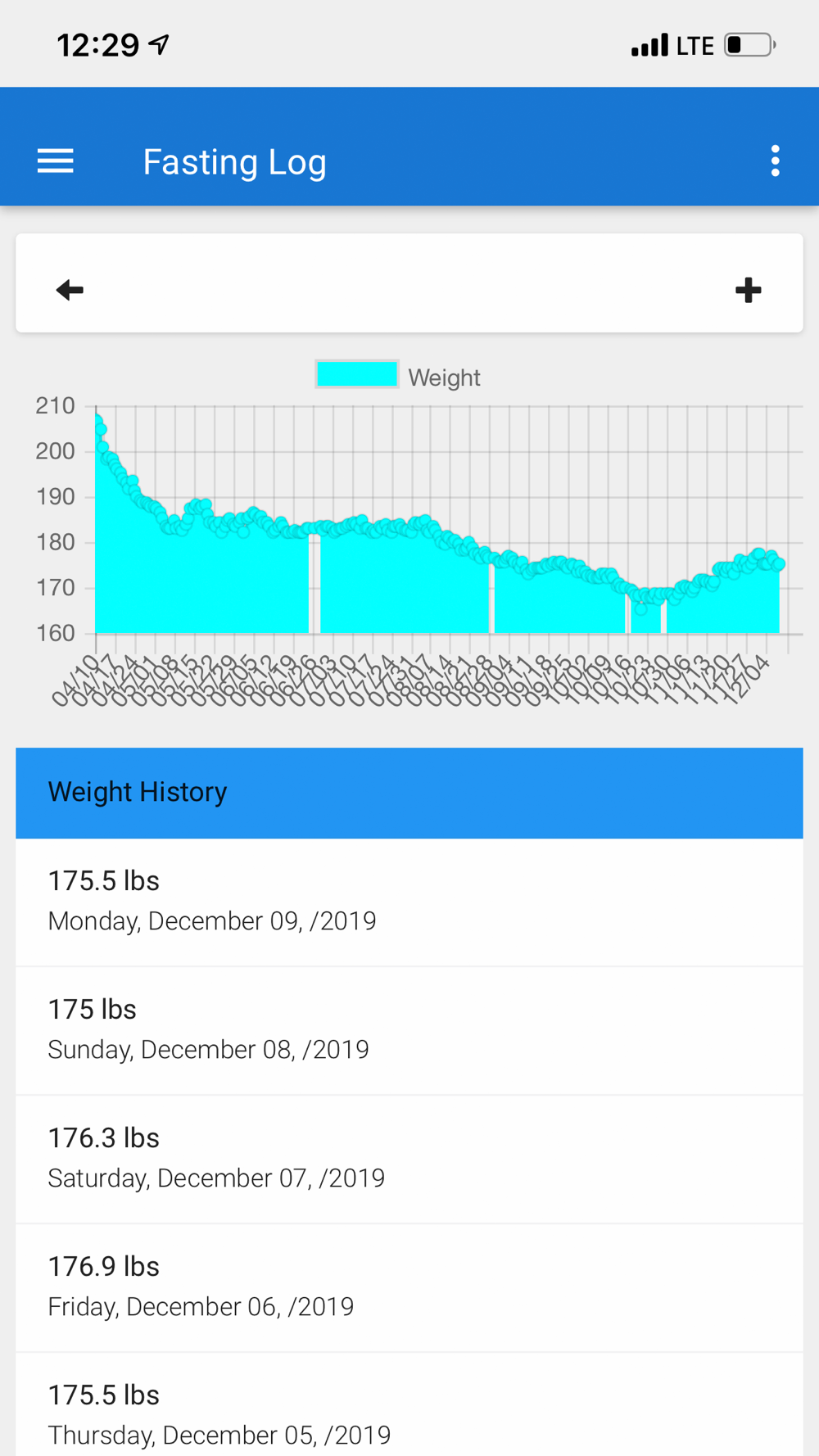Viewport: 819px width, 1456px height.
Task: Open the Sunday, December 08 weight entry
Action: click(x=409, y=1029)
